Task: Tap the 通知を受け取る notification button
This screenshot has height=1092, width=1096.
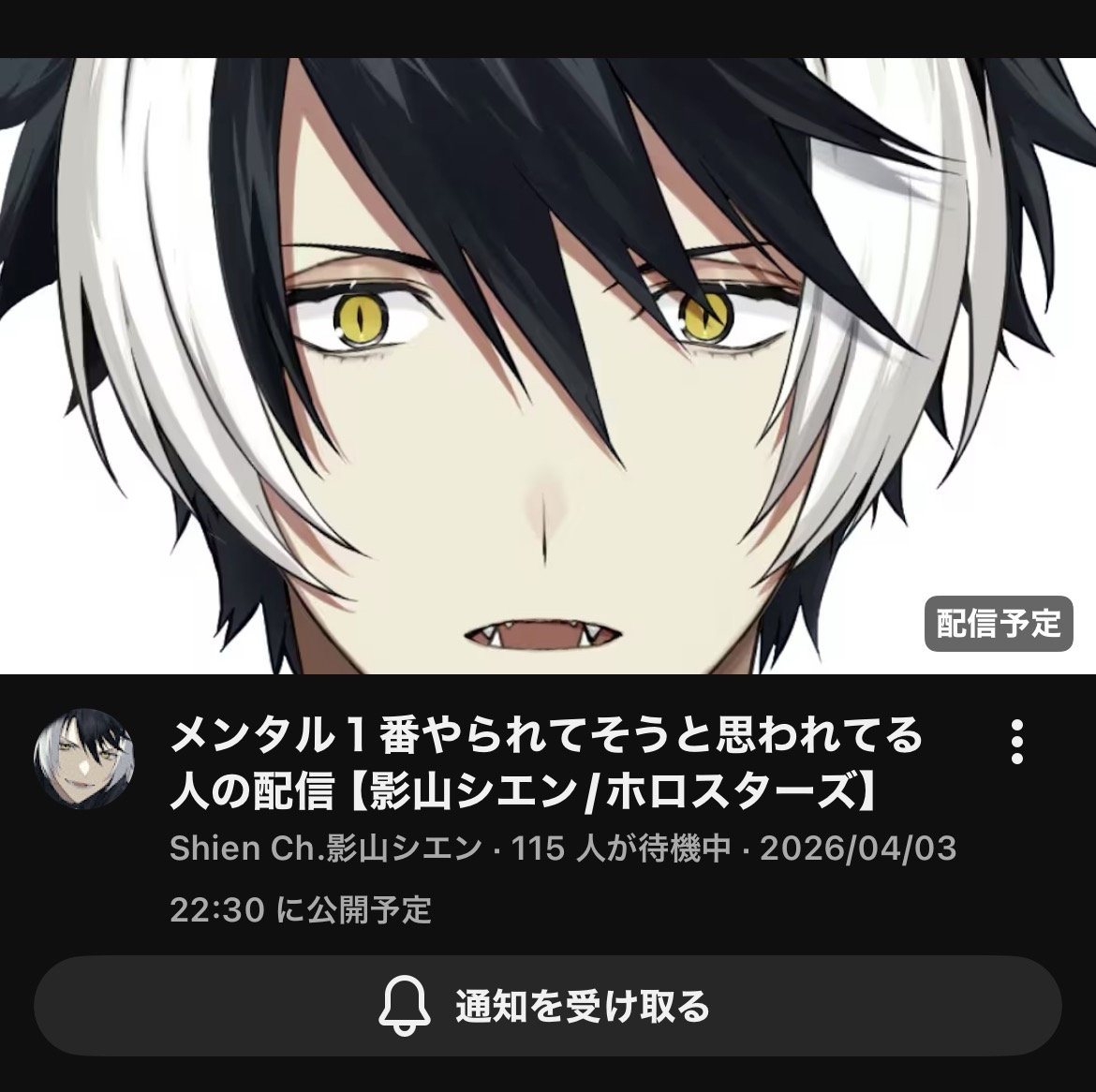Action: click(x=548, y=1005)
